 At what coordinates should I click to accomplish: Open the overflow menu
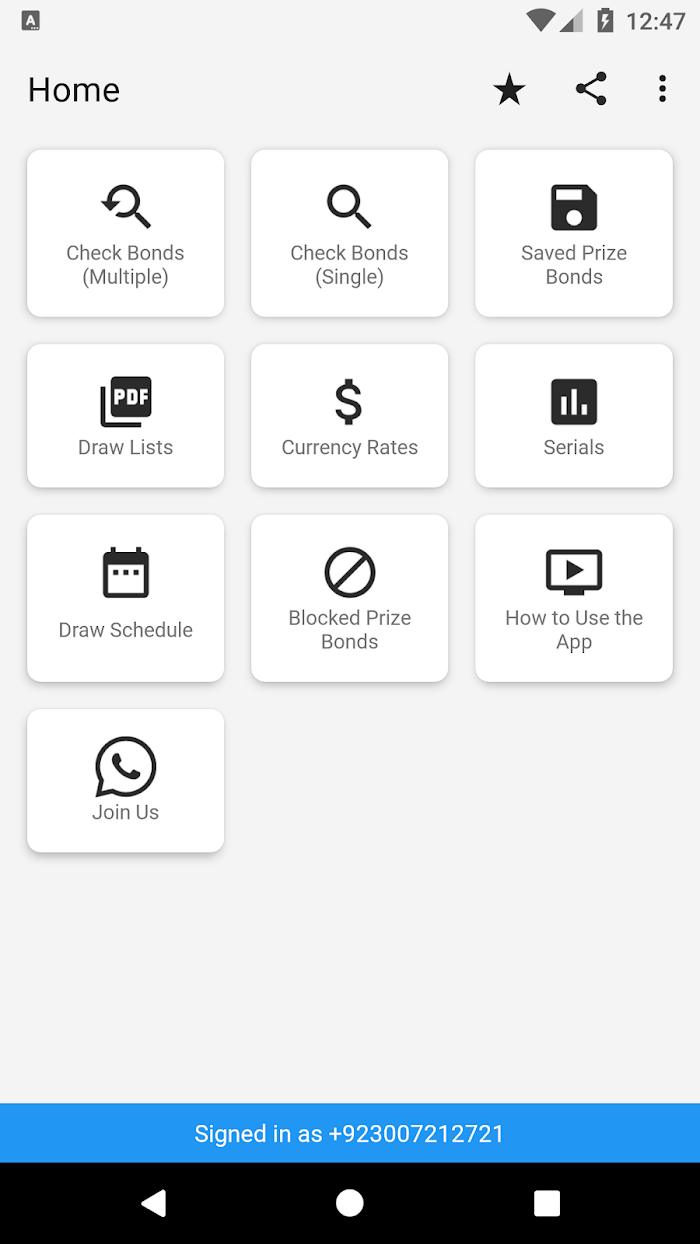click(662, 89)
